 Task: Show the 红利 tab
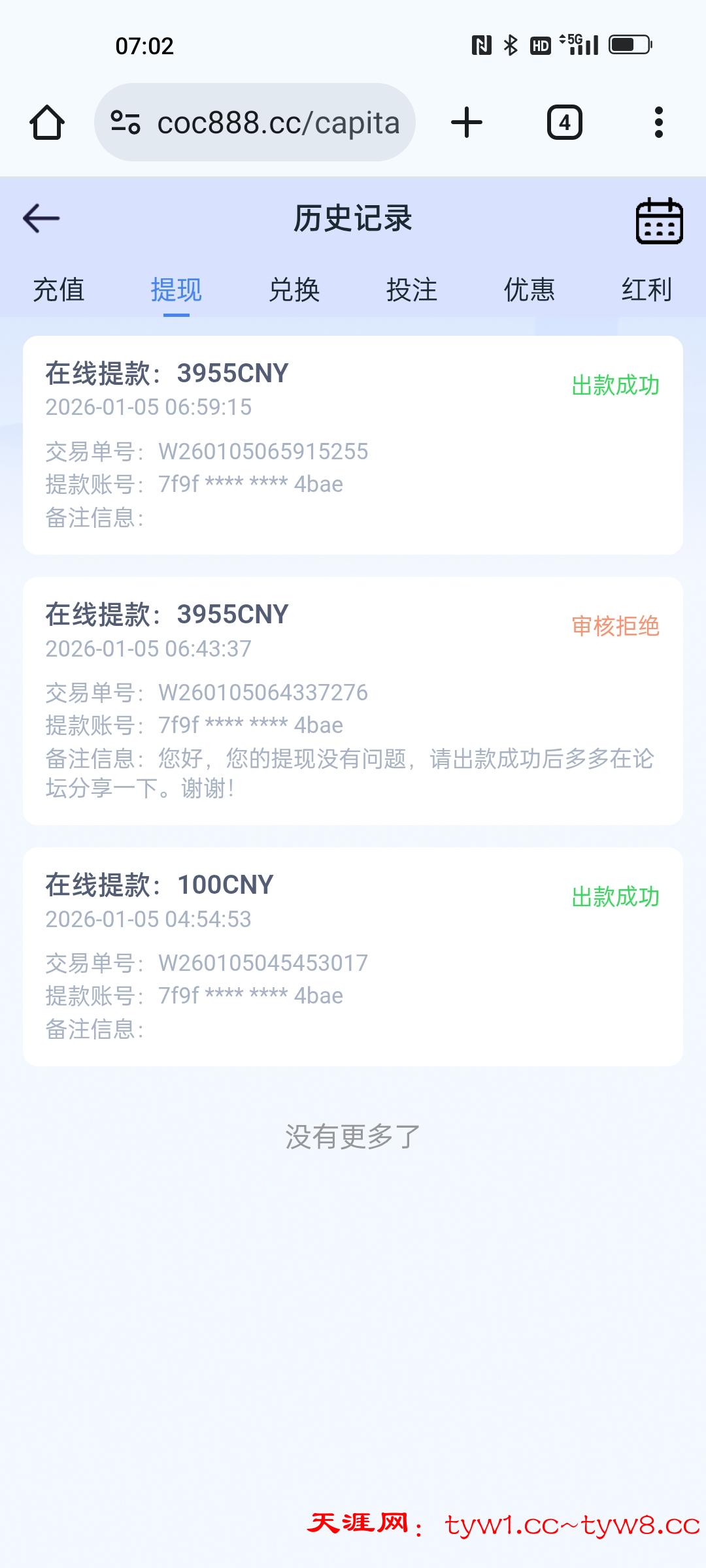coord(647,289)
